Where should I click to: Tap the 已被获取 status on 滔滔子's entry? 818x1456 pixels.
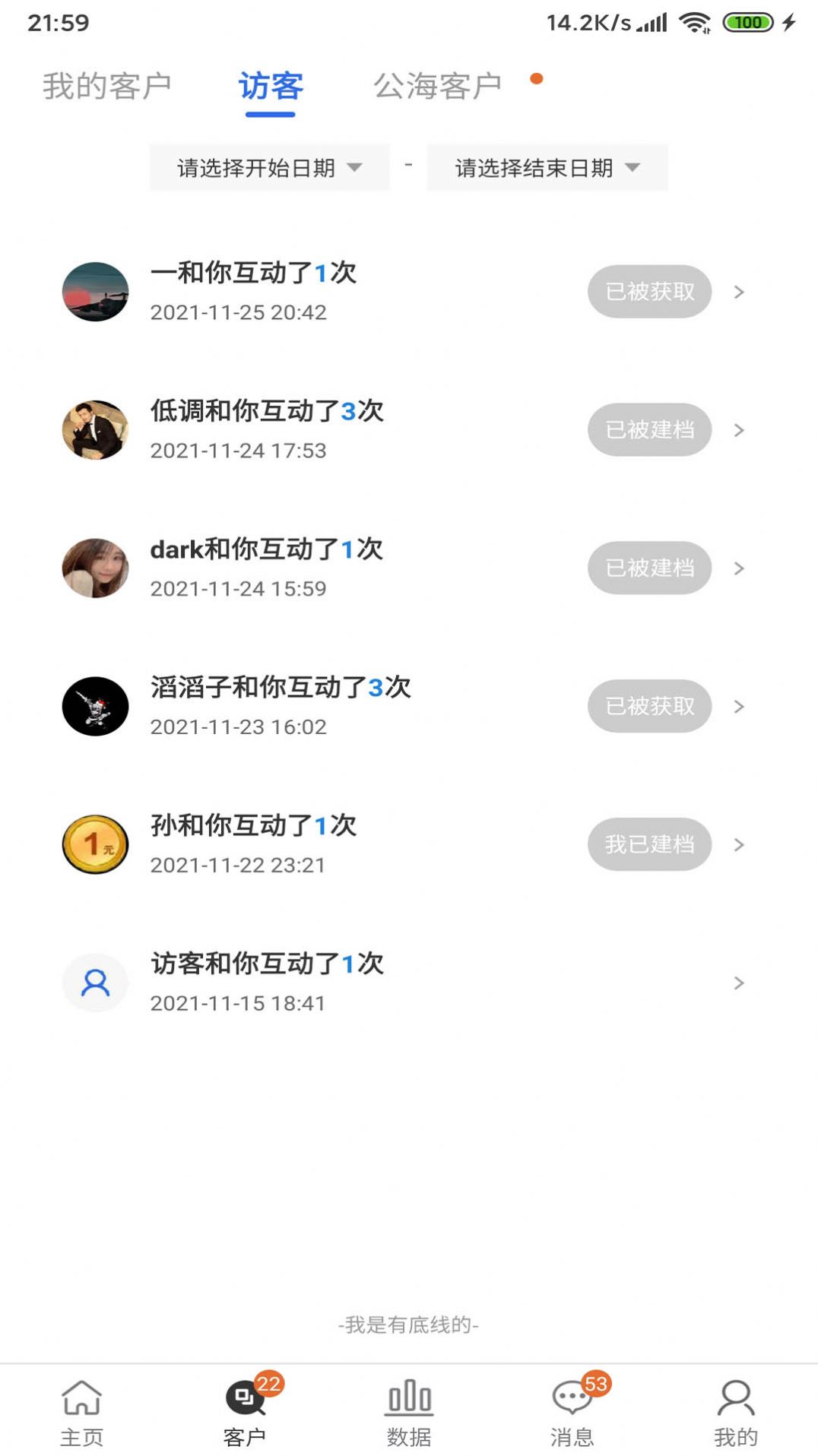click(649, 706)
